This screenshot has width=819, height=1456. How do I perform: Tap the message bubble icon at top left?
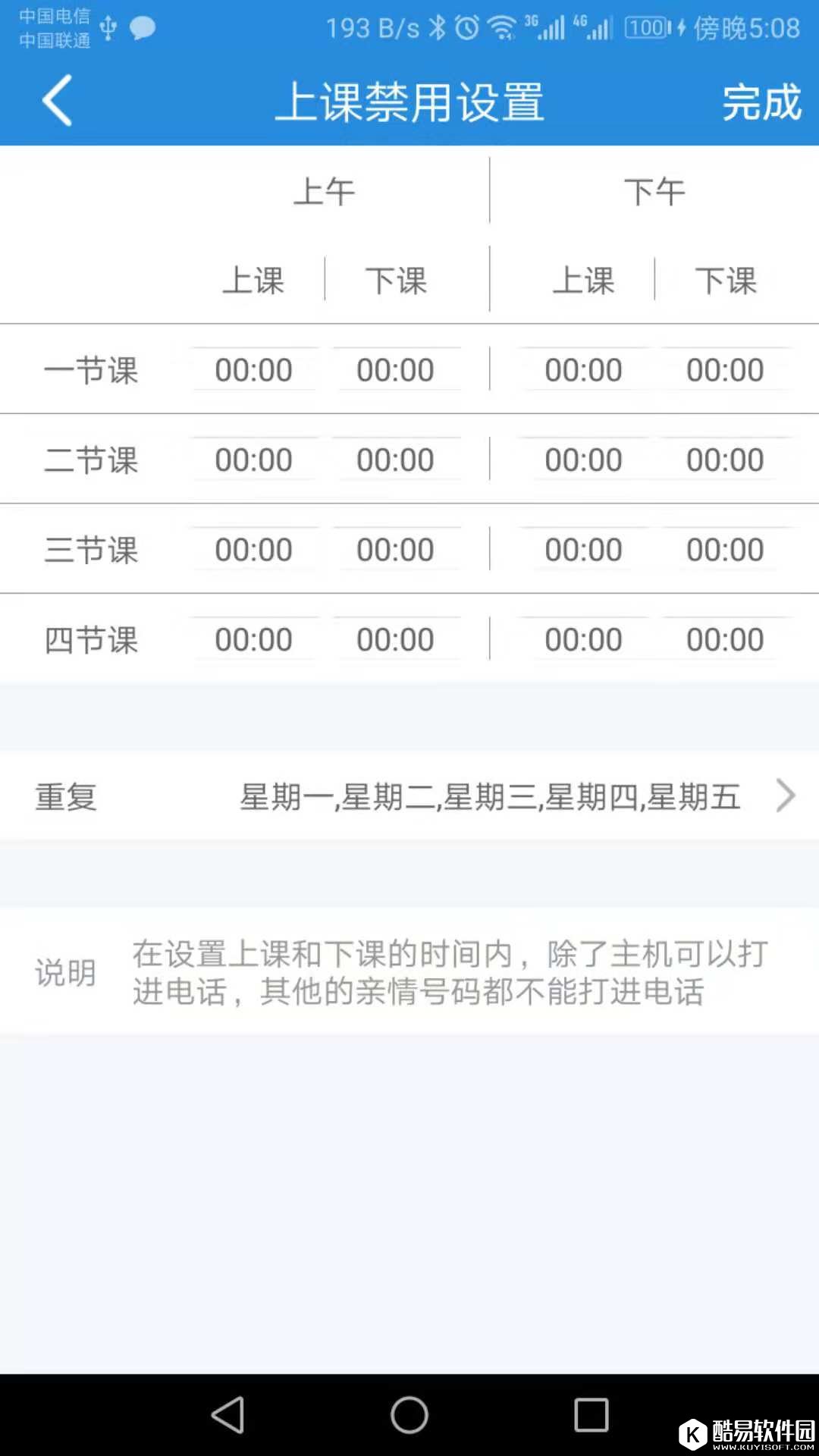[140, 27]
